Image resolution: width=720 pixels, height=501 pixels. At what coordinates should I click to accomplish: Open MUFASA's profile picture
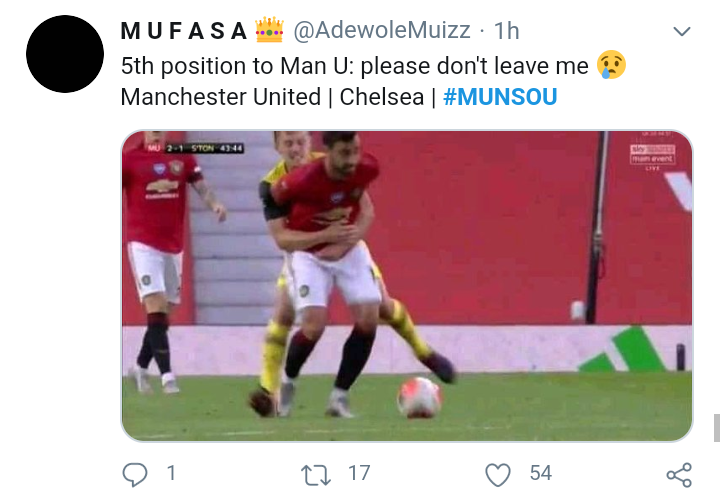point(64,55)
